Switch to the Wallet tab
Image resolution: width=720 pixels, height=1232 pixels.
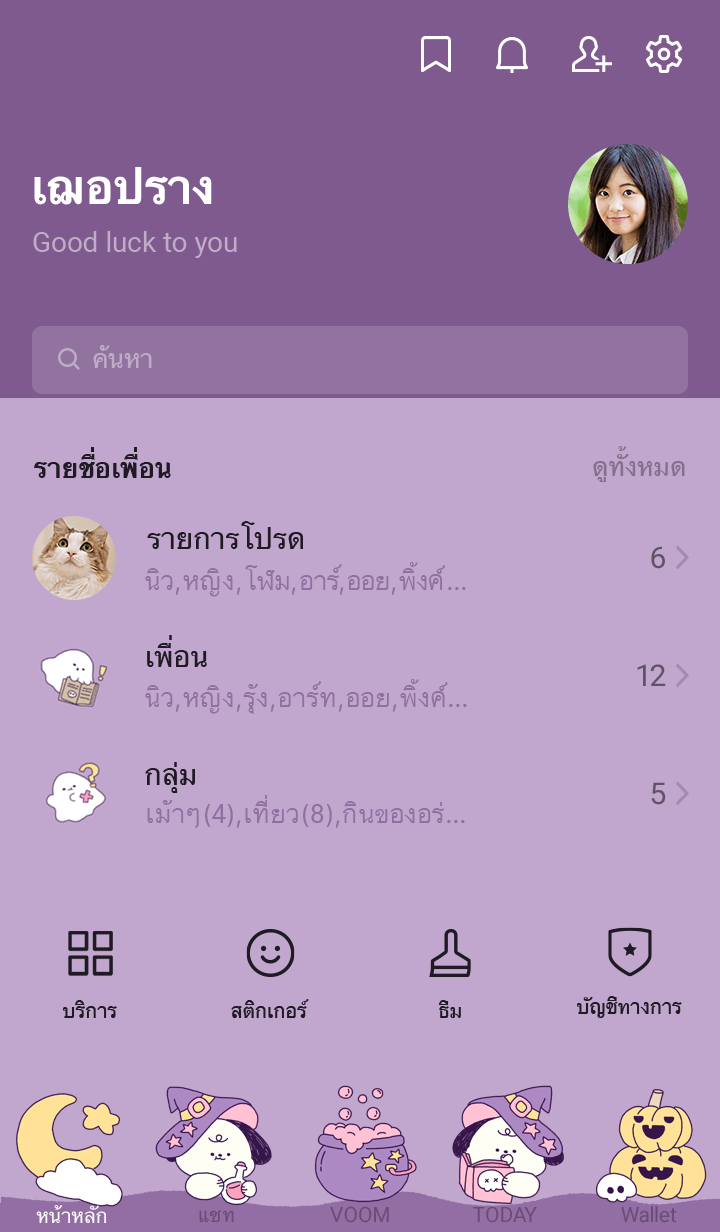tap(649, 1160)
